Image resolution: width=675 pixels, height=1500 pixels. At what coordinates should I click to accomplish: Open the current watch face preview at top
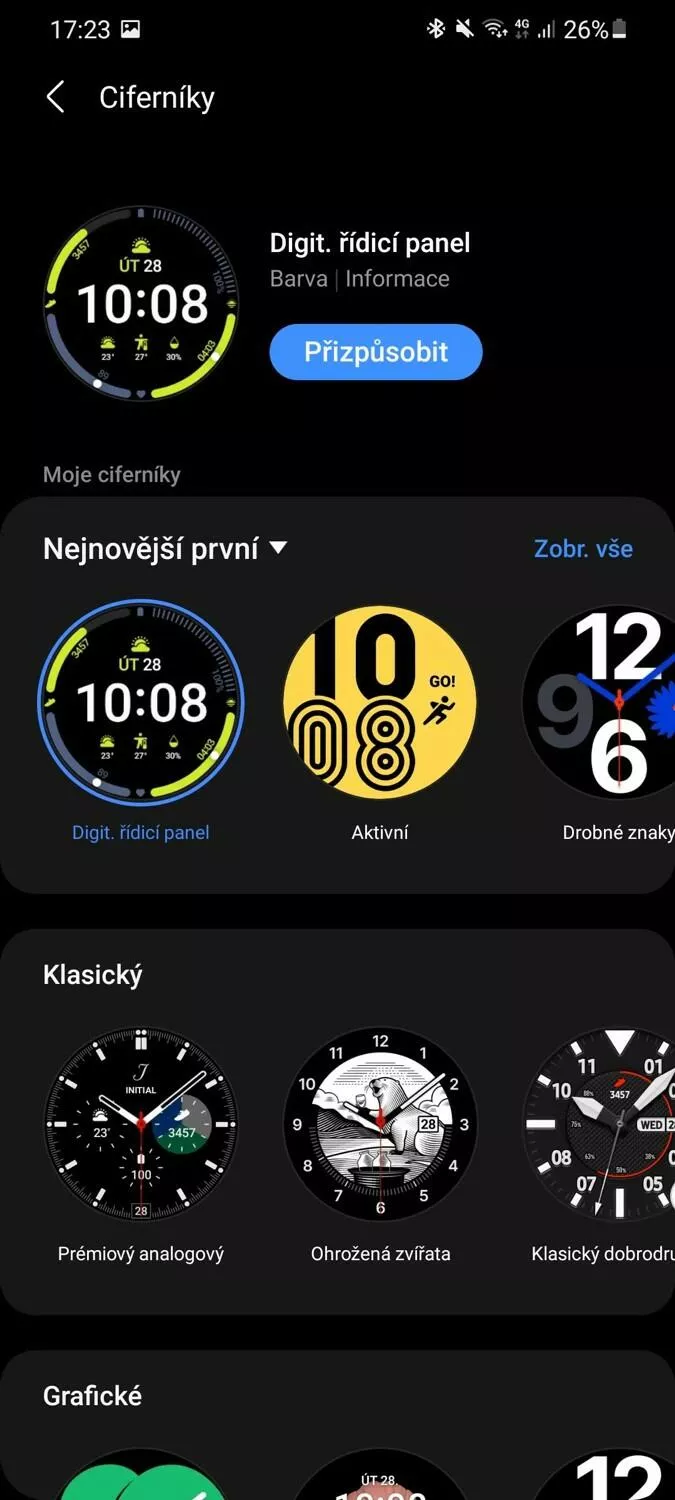coord(141,304)
